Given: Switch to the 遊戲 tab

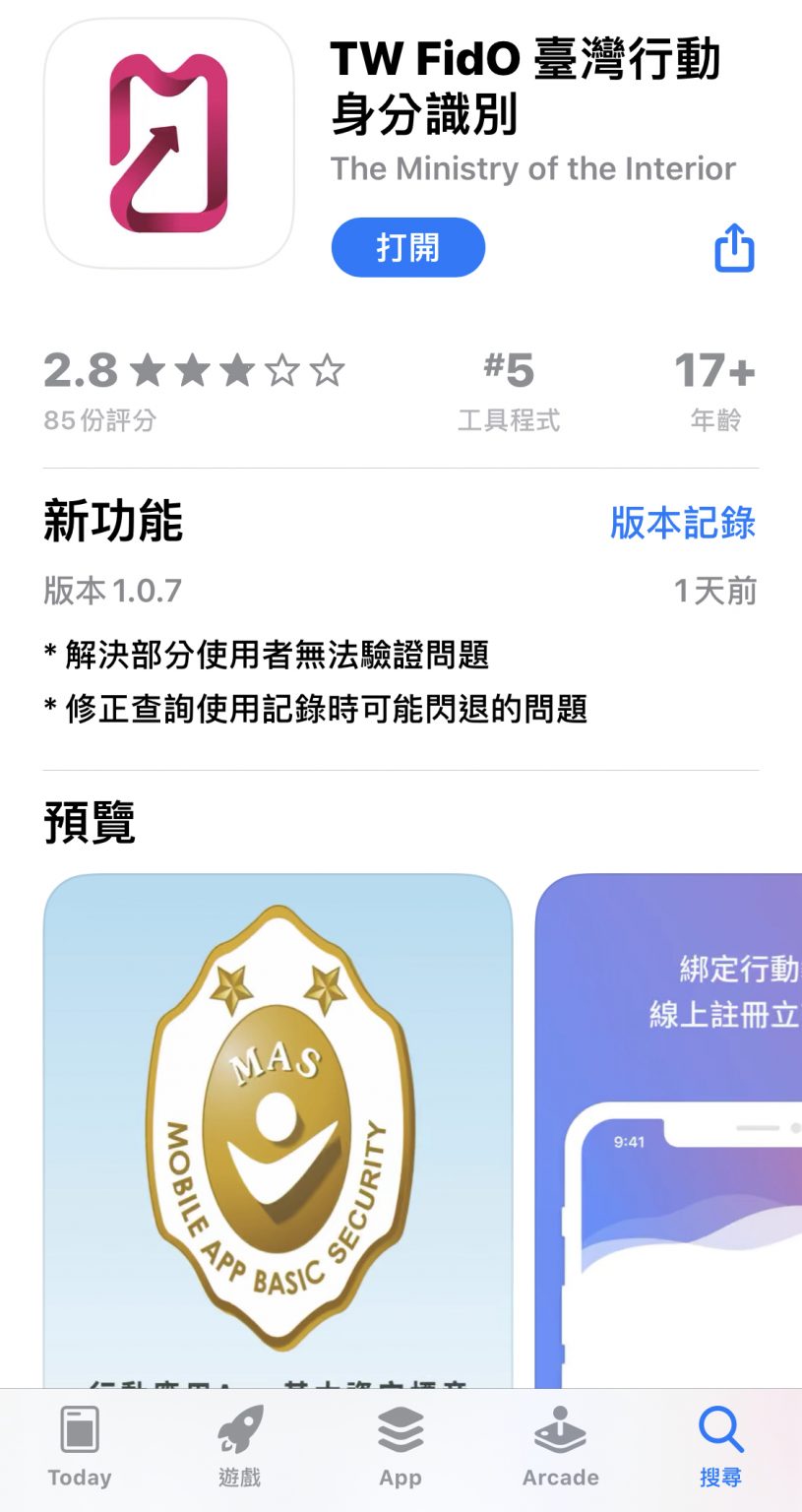Looking at the screenshot, I should [240, 1447].
